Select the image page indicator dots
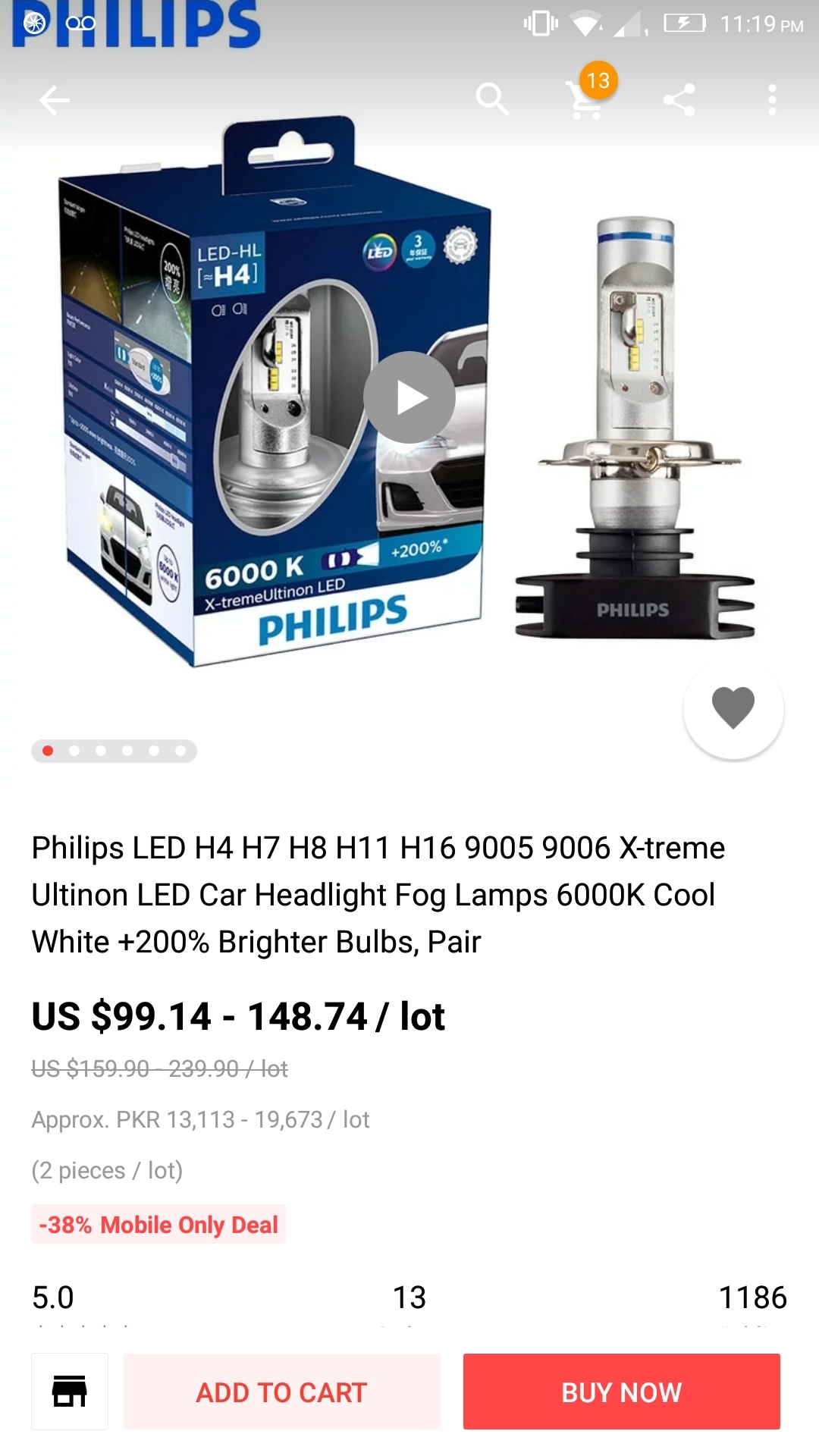This screenshot has width=819, height=1456. [x=114, y=751]
